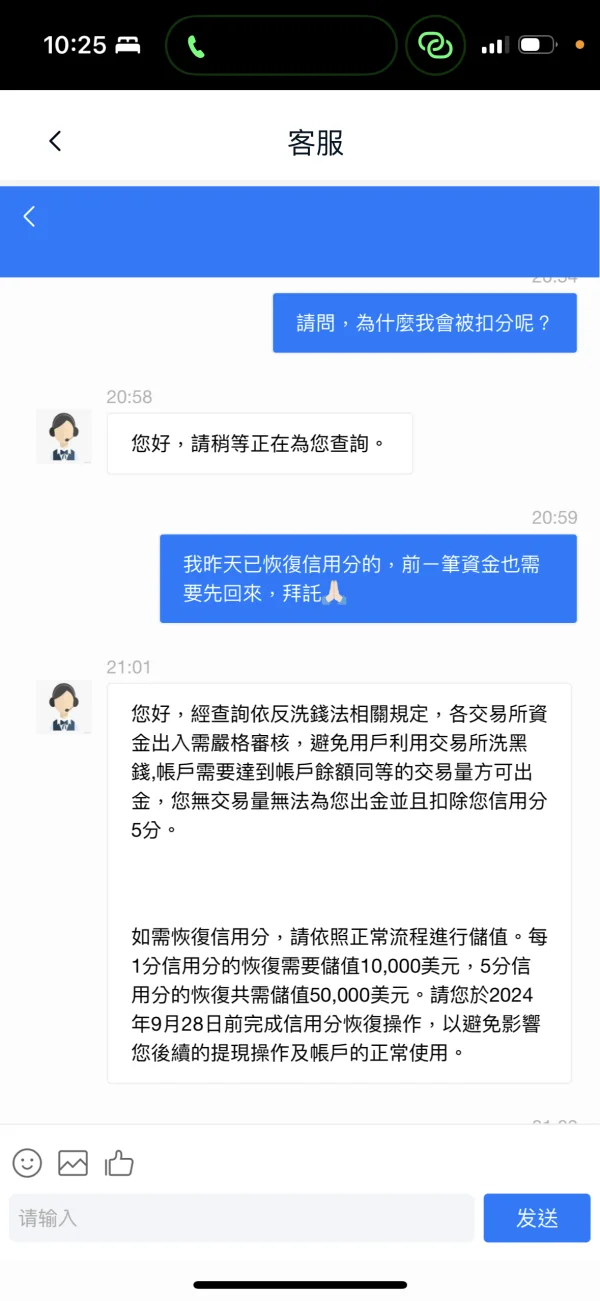Go back from the 客服 page
The image size is (600, 1301).
click(55, 141)
